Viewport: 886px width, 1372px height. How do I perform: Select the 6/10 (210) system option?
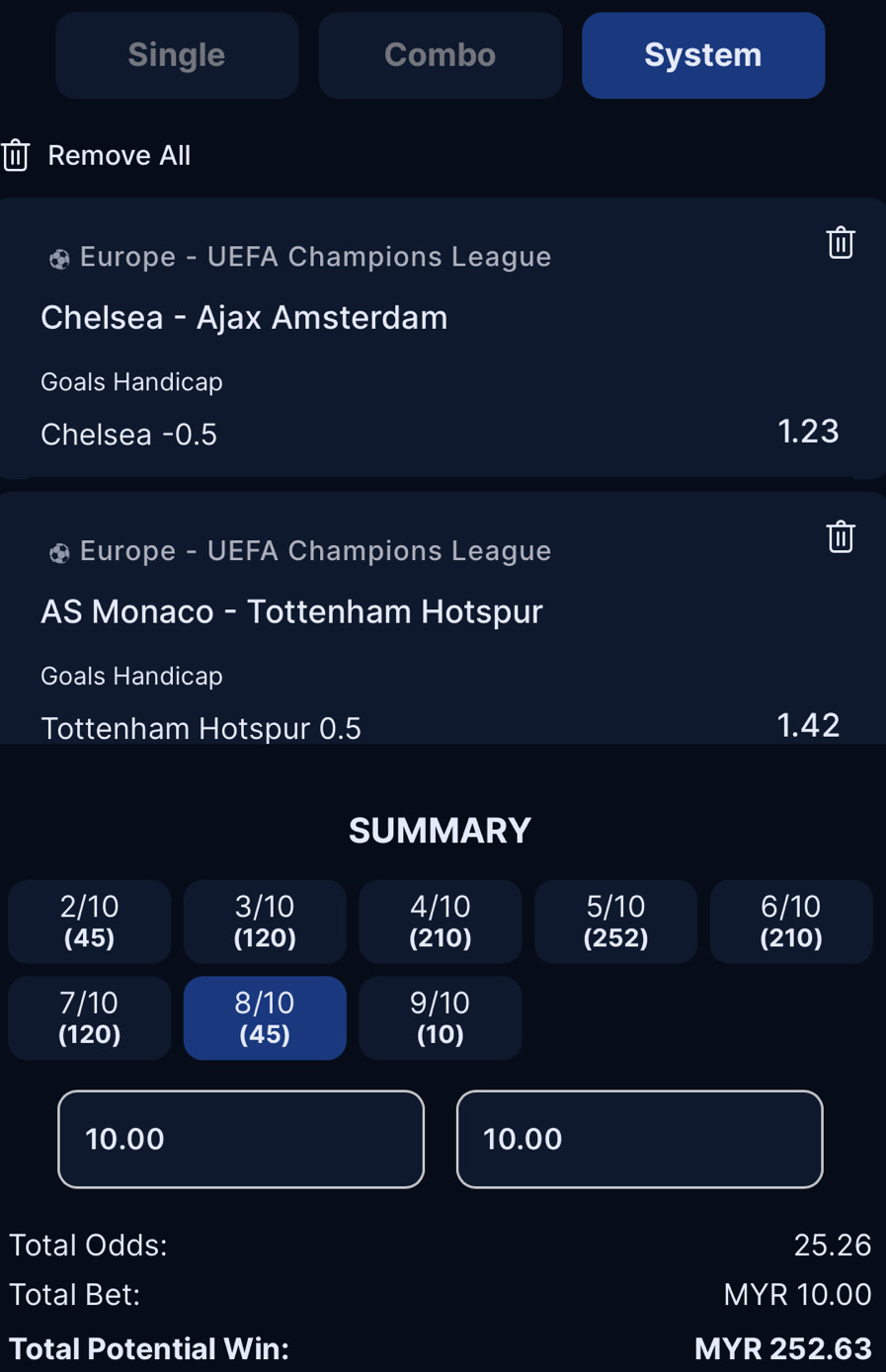tap(791, 922)
